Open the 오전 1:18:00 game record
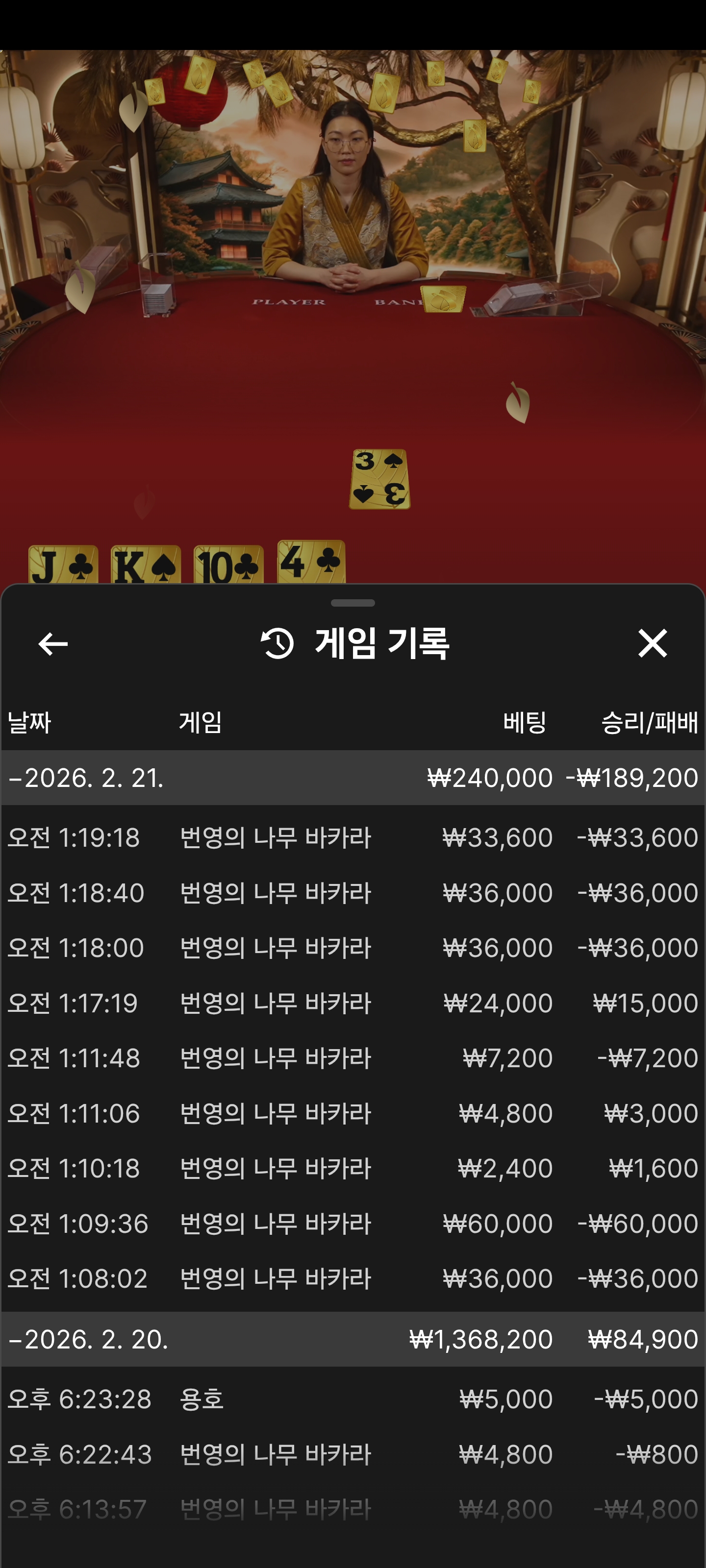The width and height of the screenshot is (706, 1568). (x=353, y=948)
